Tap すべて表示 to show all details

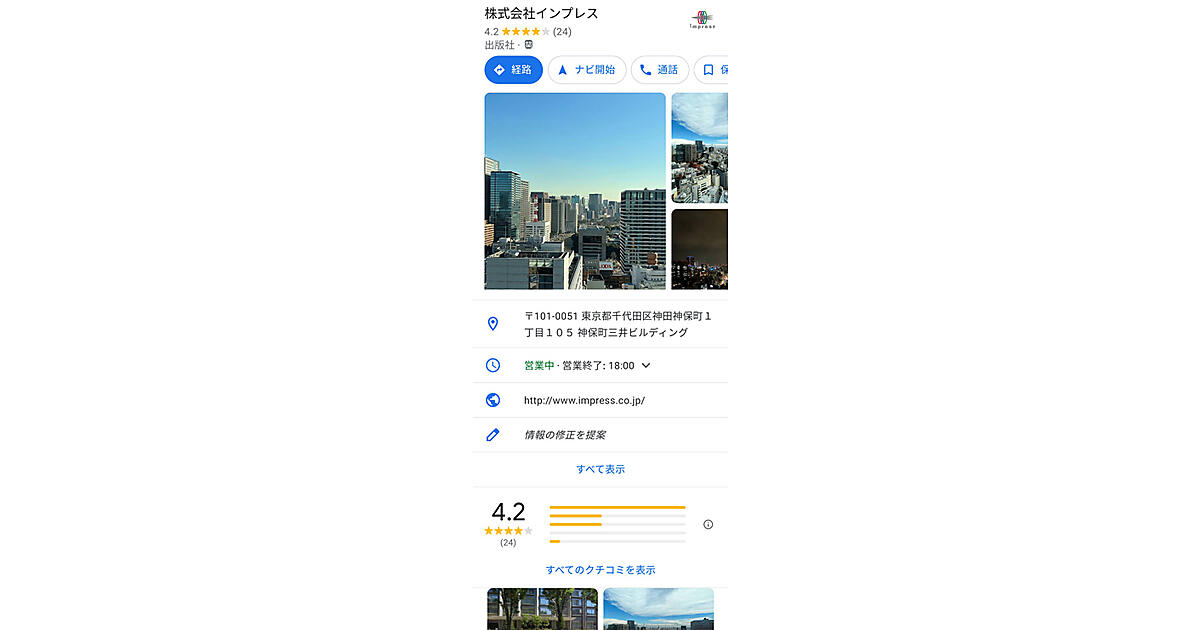(600, 469)
